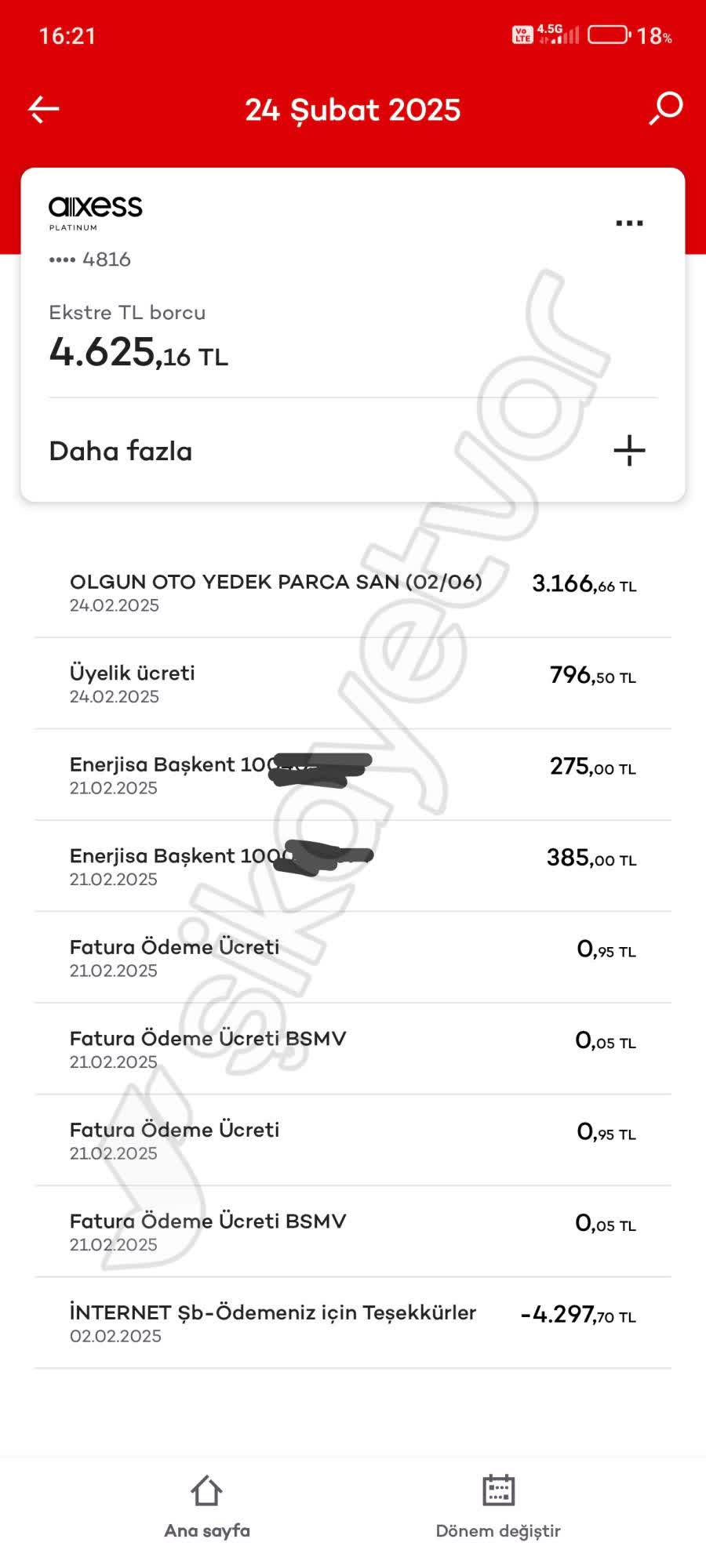Toggle the masked card number 4816 visibility
Image resolution: width=706 pixels, height=1568 pixels.
coord(89,259)
